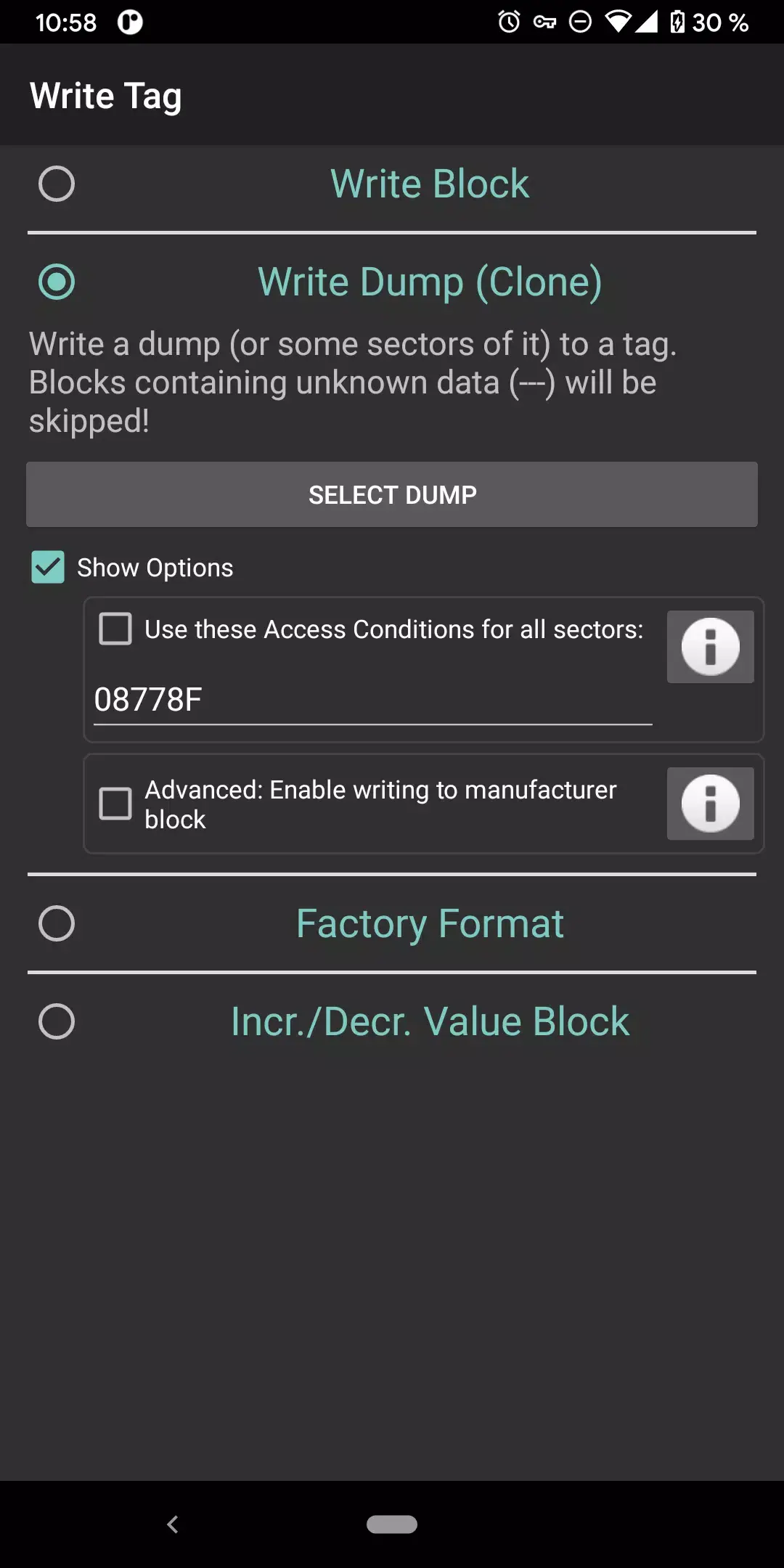Tap the home pill navigation bar

(x=392, y=1525)
